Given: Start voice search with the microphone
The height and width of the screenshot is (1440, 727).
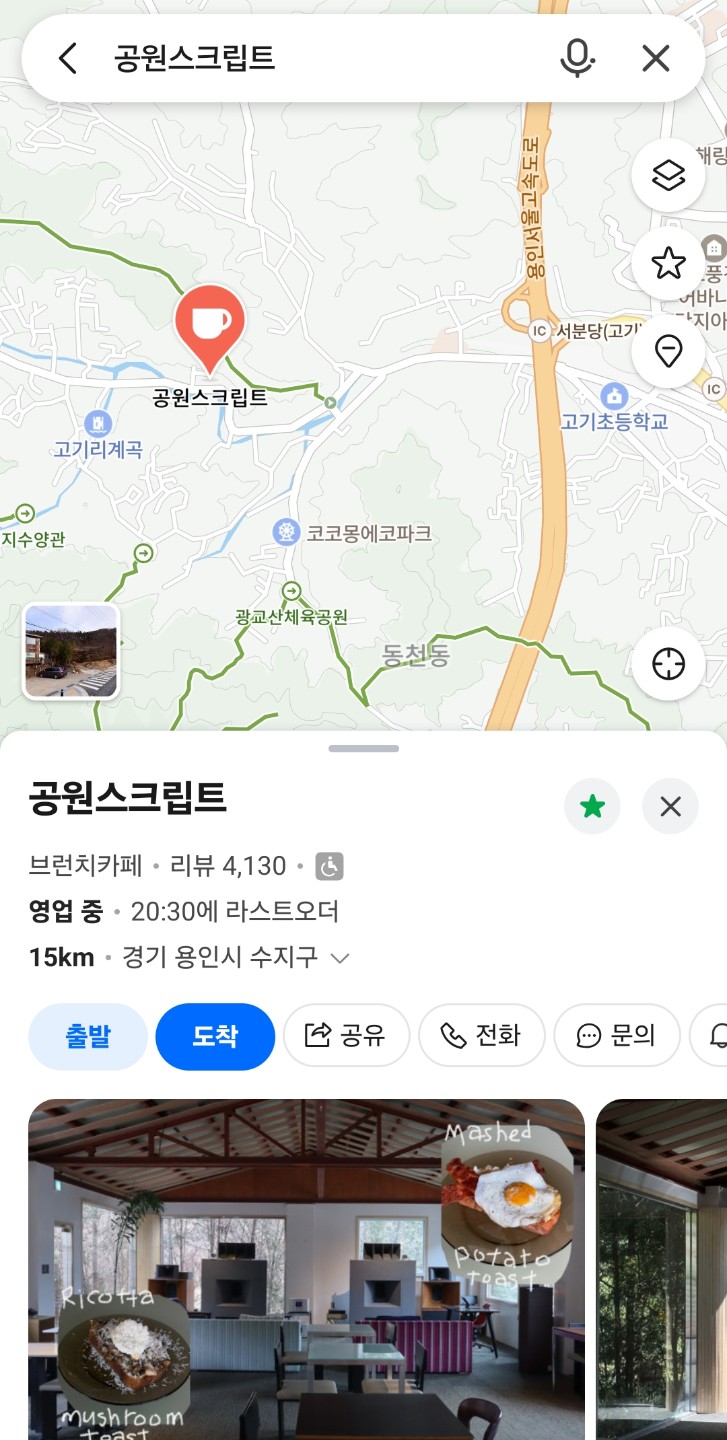Looking at the screenshot, I should pyautogui.click(x=576, y=59).
